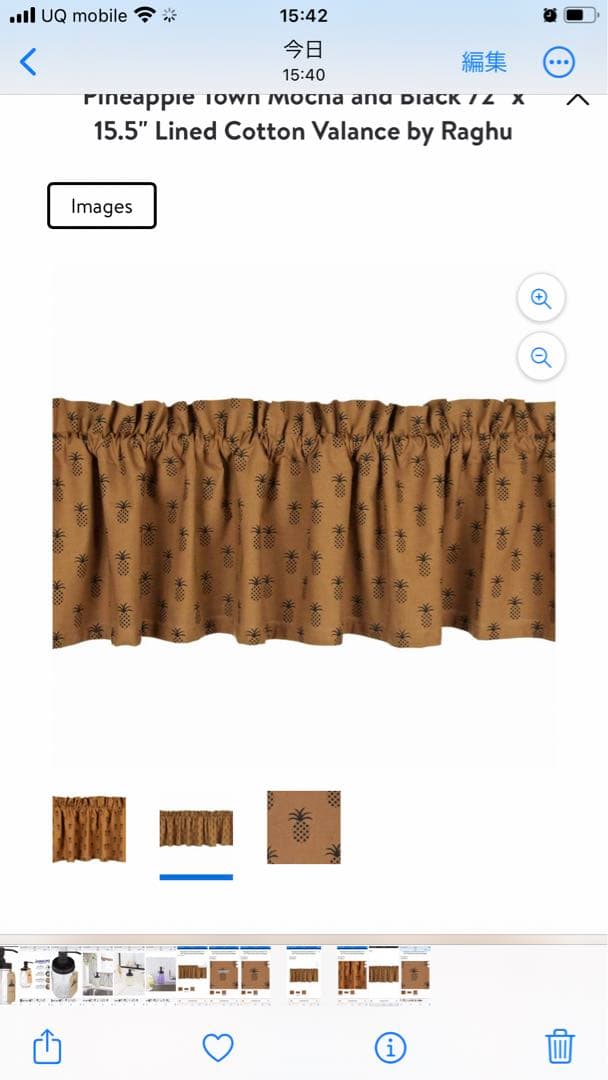Share this photo

point(47,1047)
